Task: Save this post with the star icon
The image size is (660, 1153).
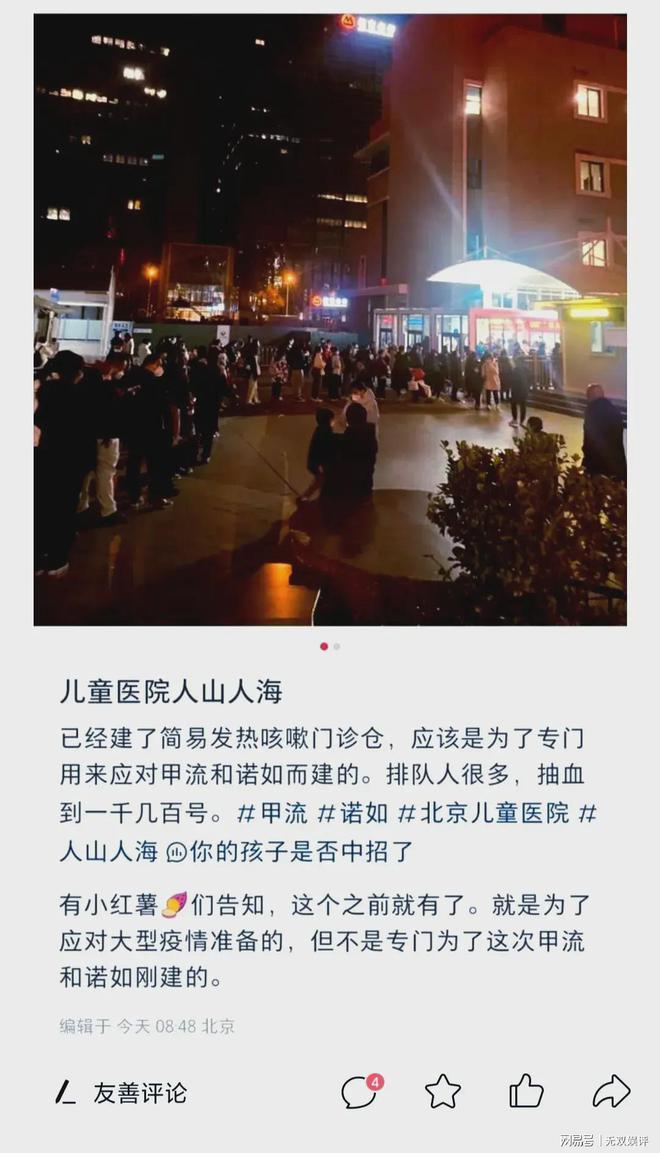Action: [442, 1092]
